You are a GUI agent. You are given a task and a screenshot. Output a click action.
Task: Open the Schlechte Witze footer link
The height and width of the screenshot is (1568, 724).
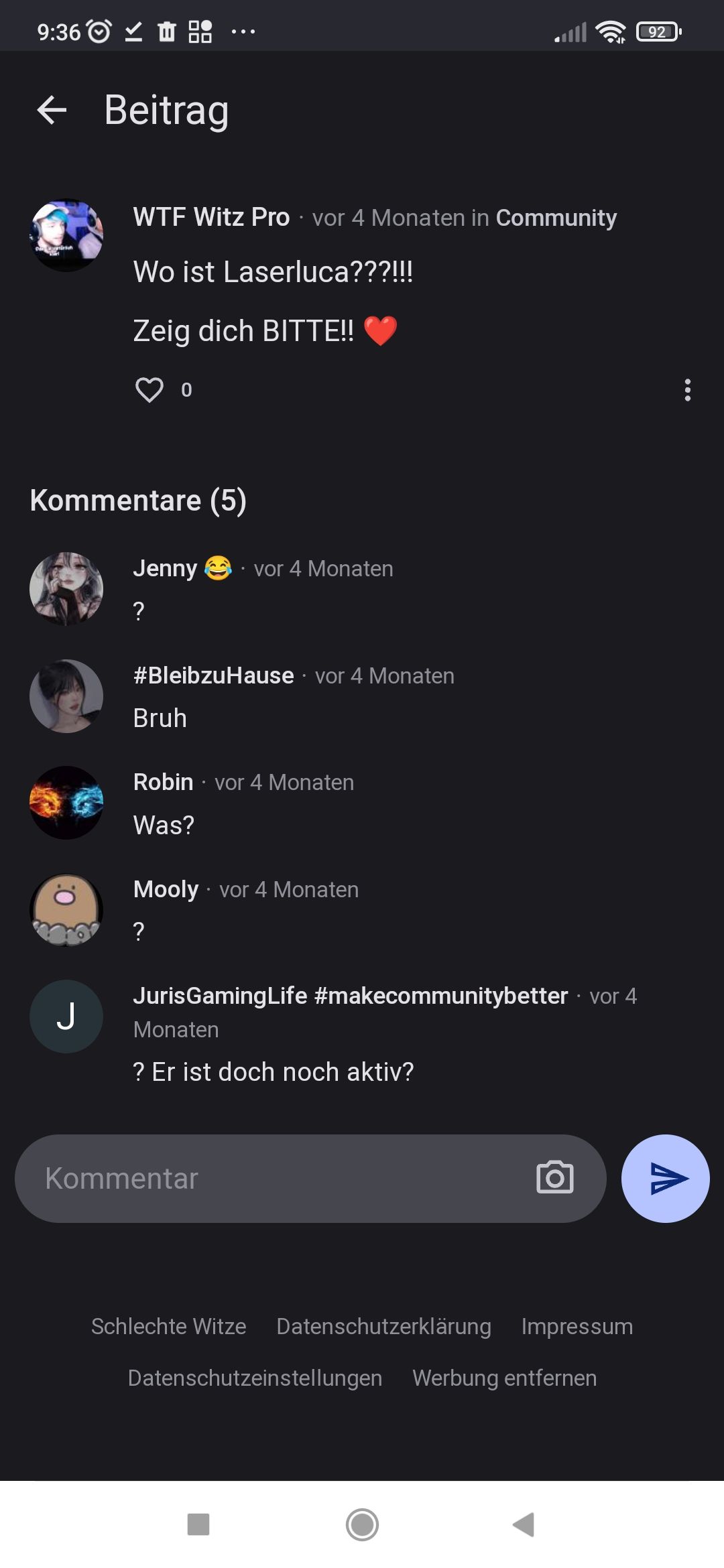169,1327
